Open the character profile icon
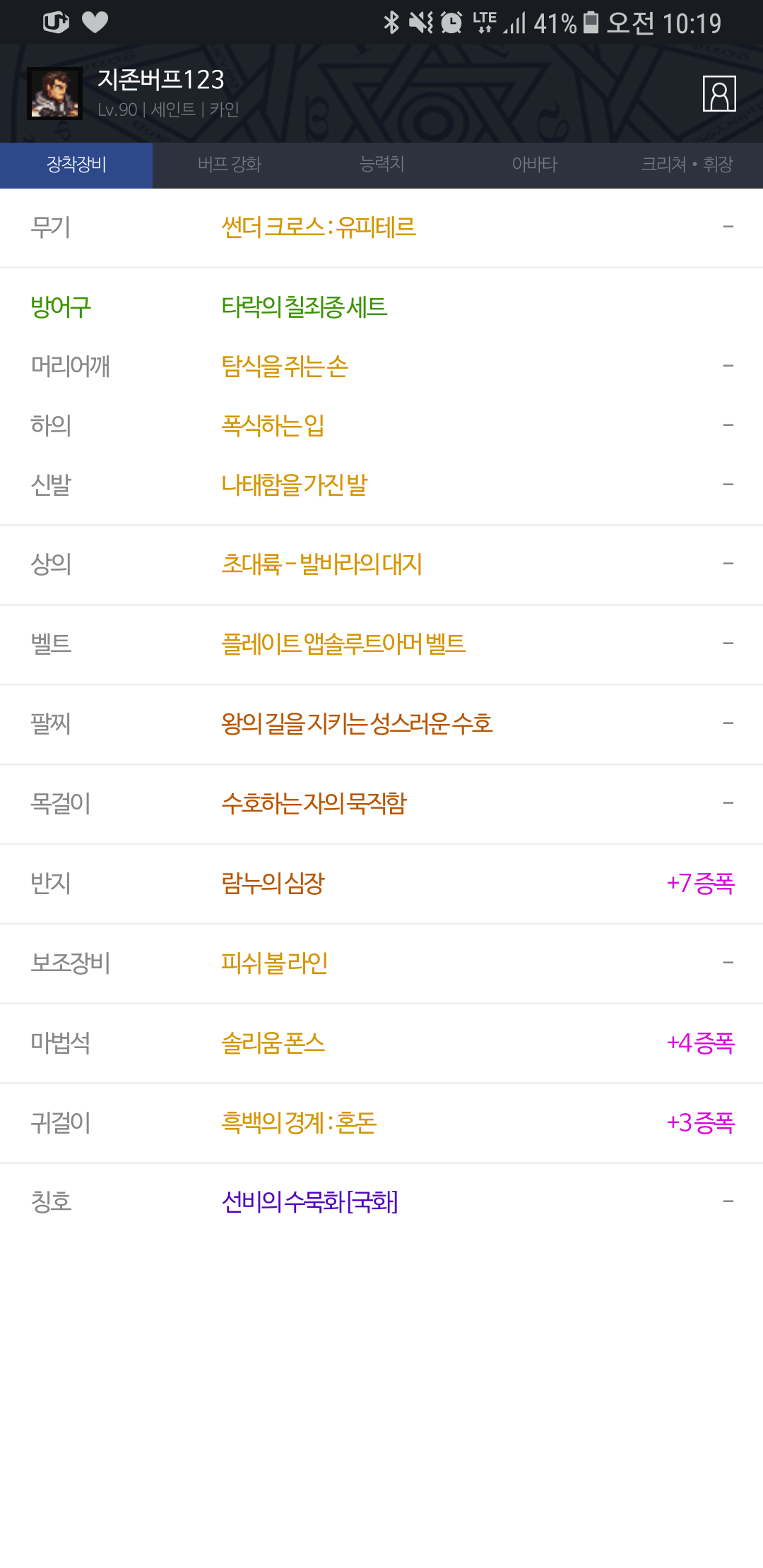Image resolution: width=763 pixels, height=1568 pixels. point(719,93)
